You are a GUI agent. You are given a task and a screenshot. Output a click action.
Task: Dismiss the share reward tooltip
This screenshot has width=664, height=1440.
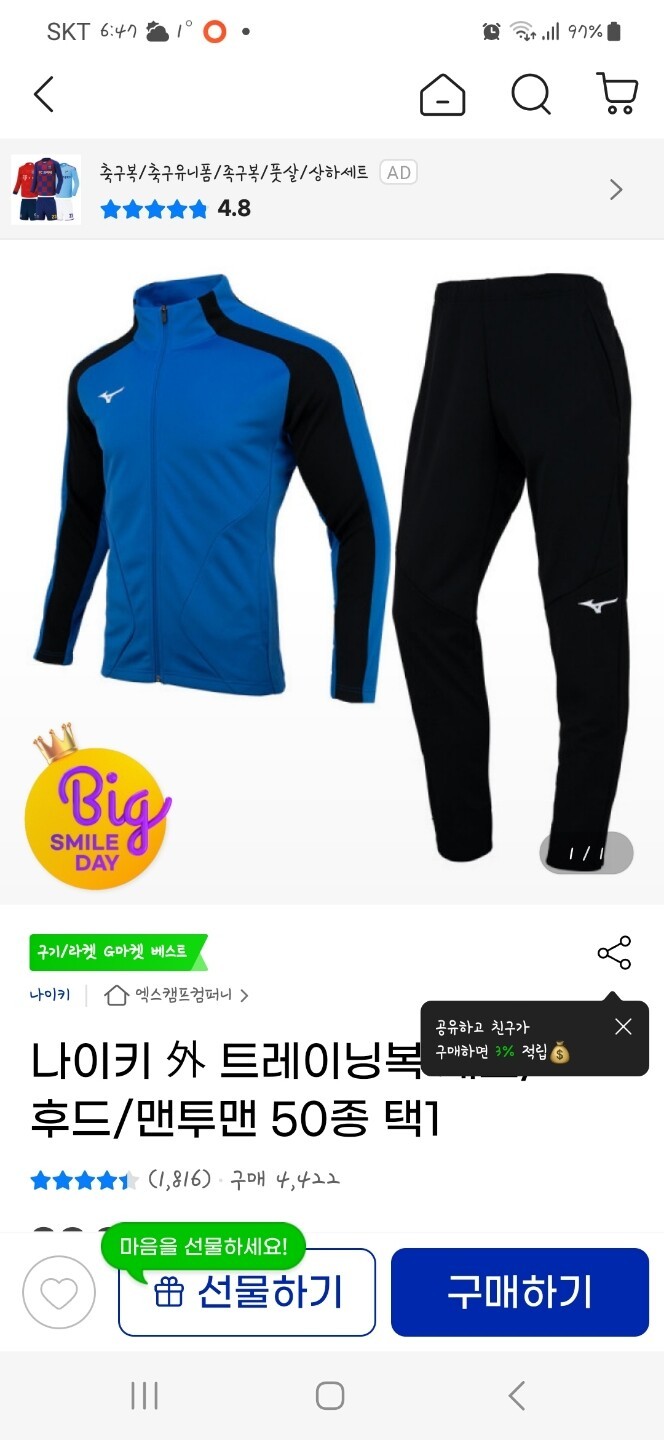point(623,1027)
